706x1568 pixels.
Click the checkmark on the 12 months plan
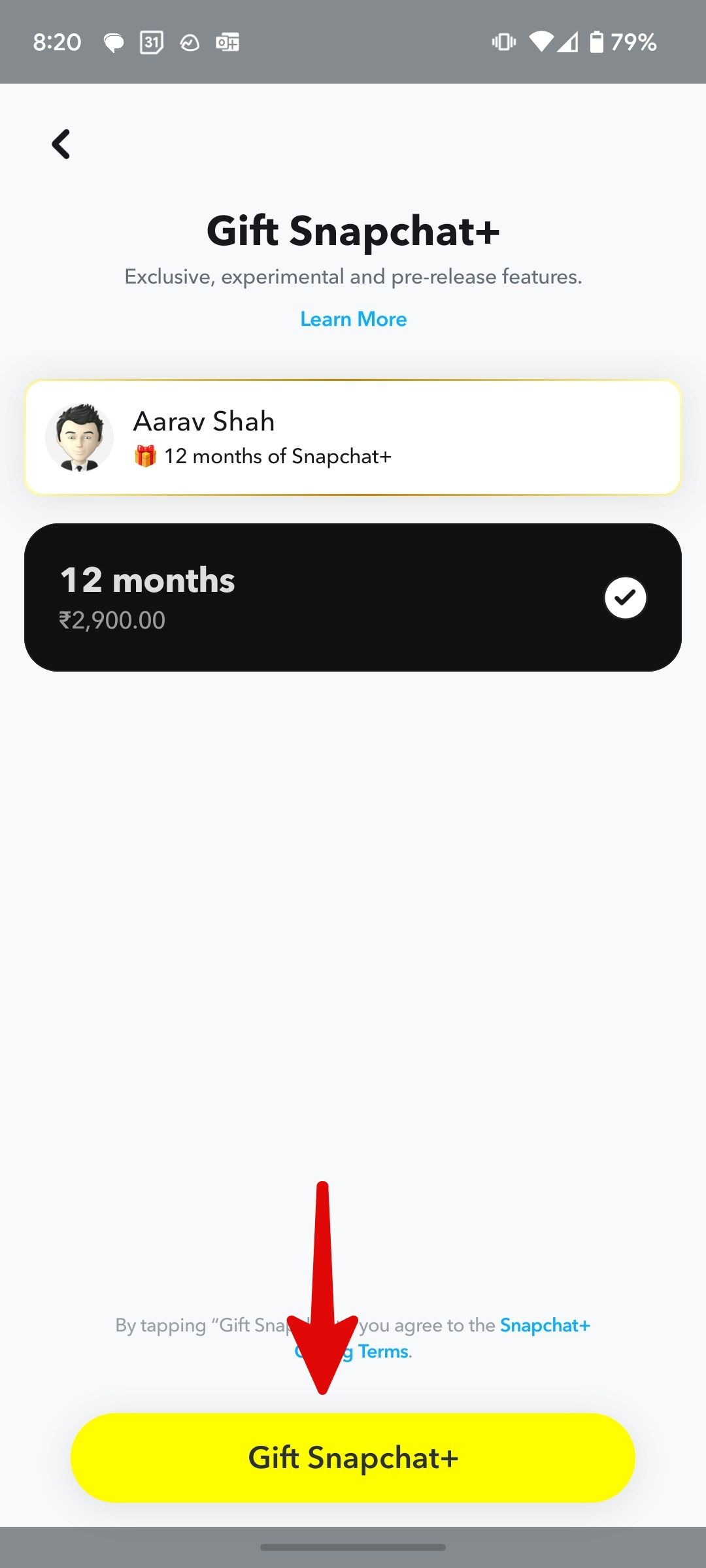pos(625,597)
